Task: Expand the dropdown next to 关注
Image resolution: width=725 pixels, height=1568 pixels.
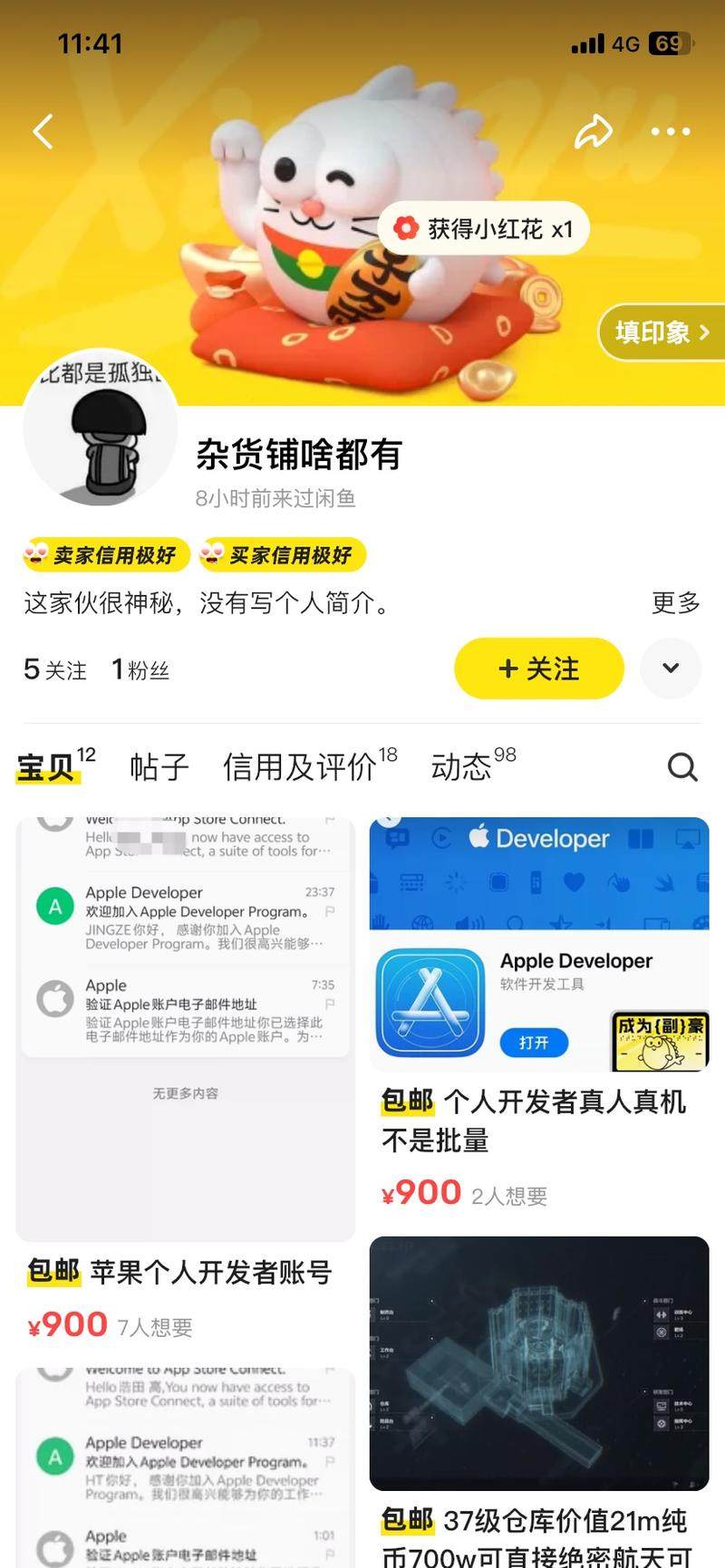Action: tap(671, 669)
